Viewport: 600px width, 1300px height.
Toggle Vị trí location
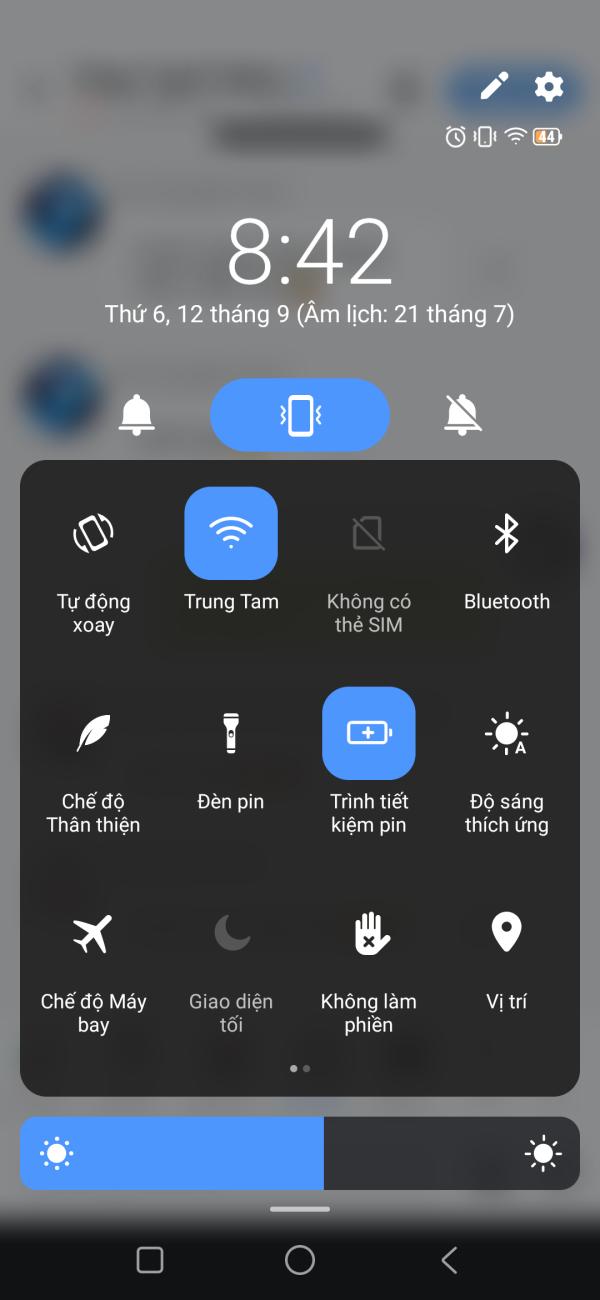507,933
